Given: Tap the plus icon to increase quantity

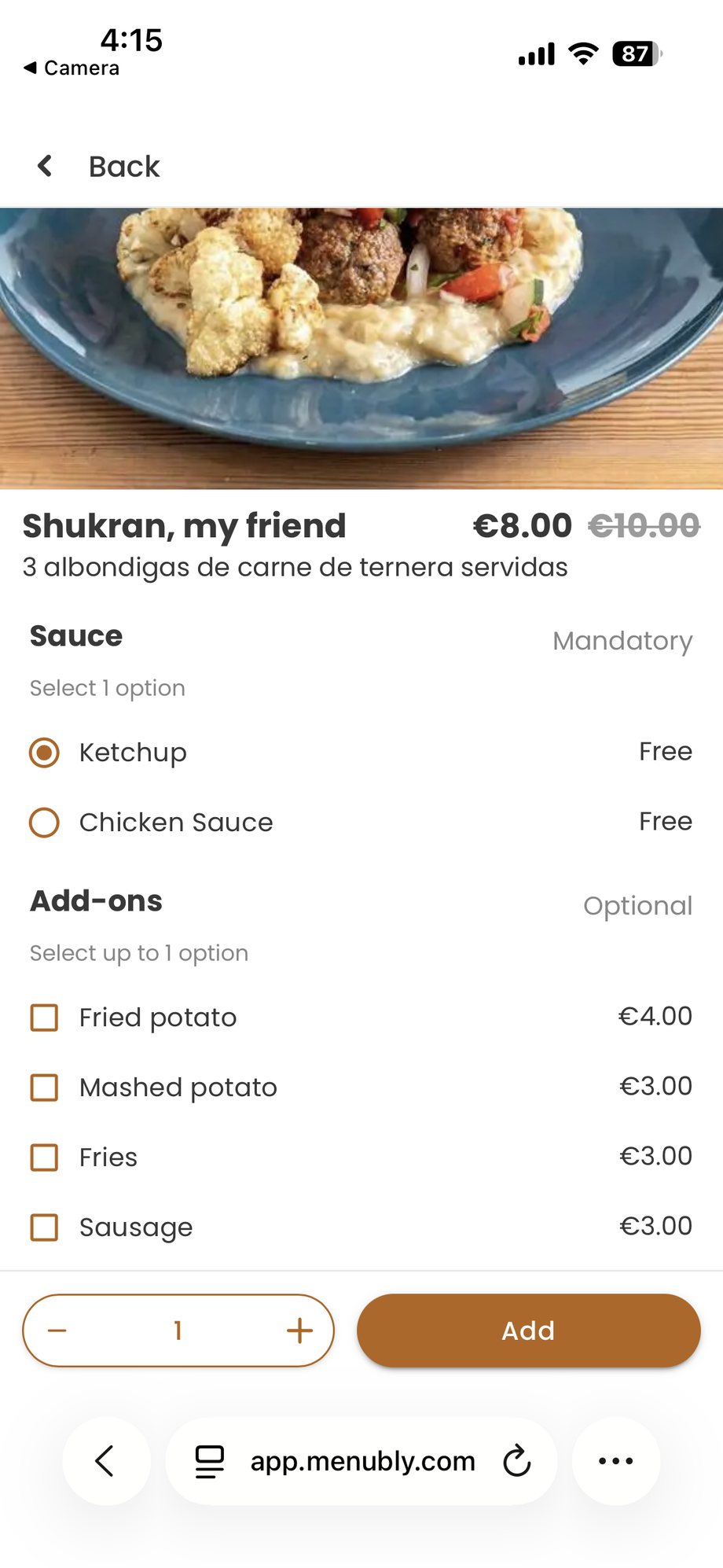Looking at the screenshot, I should 299,1330.
